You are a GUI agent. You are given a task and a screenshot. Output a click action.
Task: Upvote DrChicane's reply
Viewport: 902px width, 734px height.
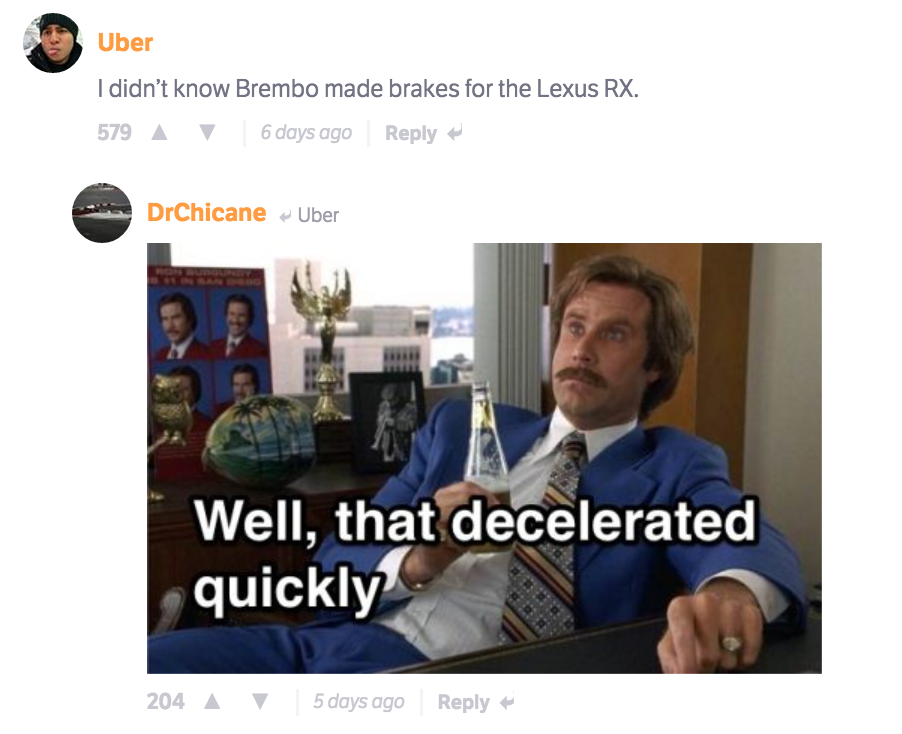(x=211, y=702)
